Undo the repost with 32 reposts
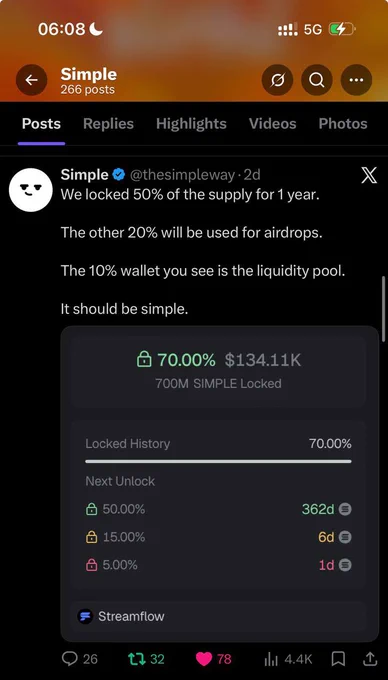This screenshot has width=388, height=680. (147, 659)
